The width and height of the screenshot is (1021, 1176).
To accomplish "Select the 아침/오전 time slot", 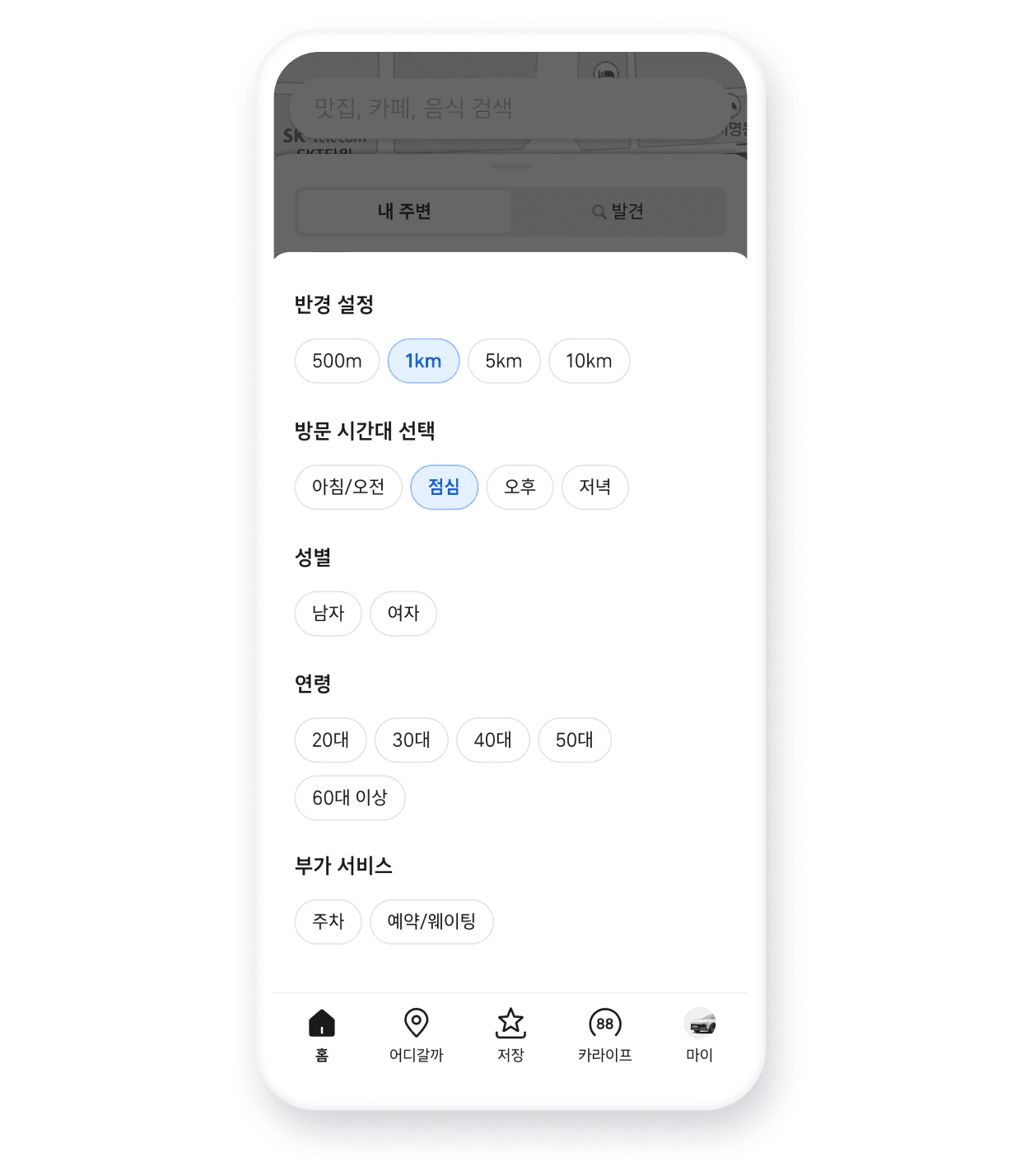I will pyautogui.click(x=347, y=487).
